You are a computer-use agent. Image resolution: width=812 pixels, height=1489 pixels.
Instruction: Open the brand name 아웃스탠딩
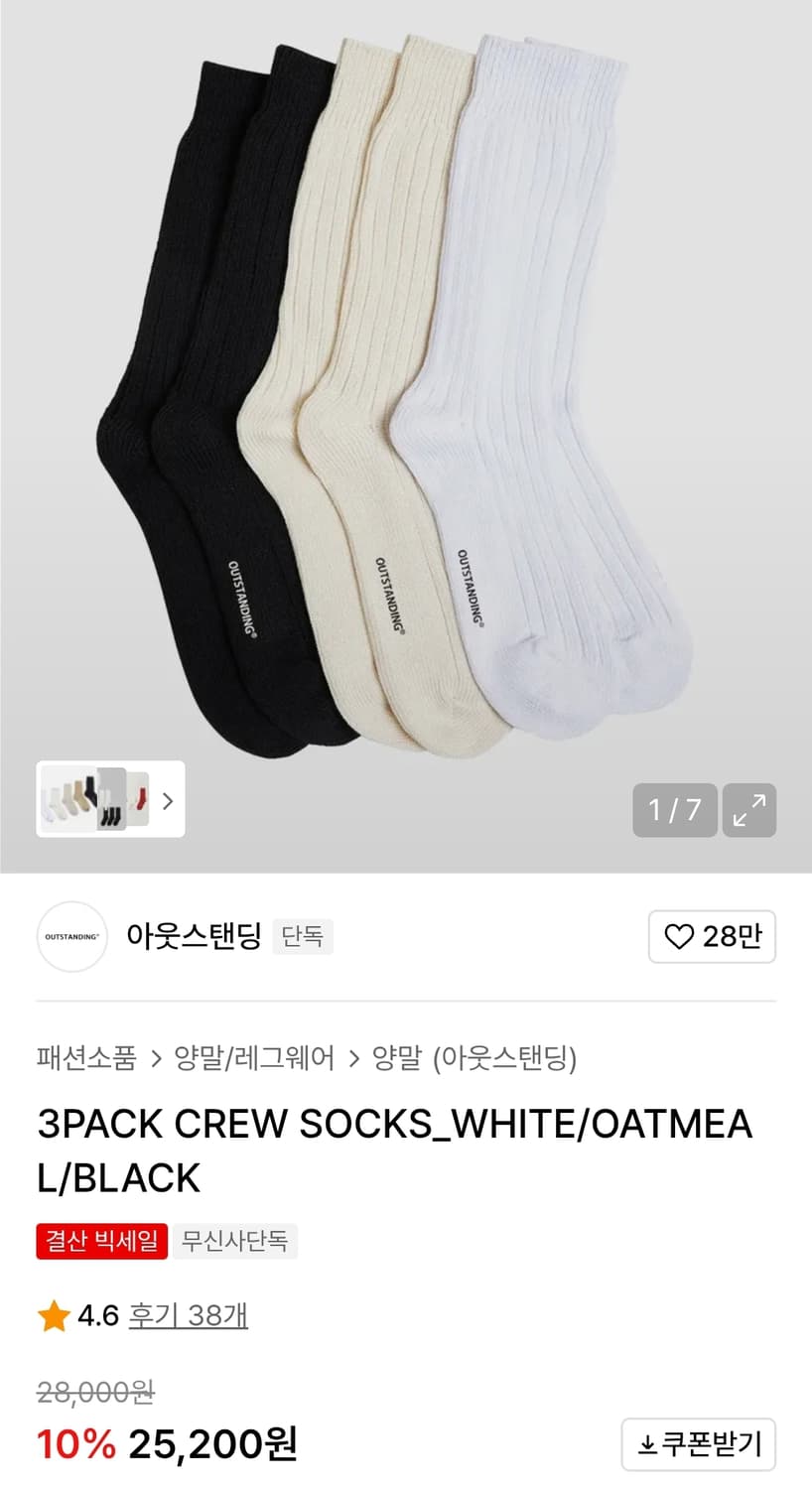coord(195,934)
